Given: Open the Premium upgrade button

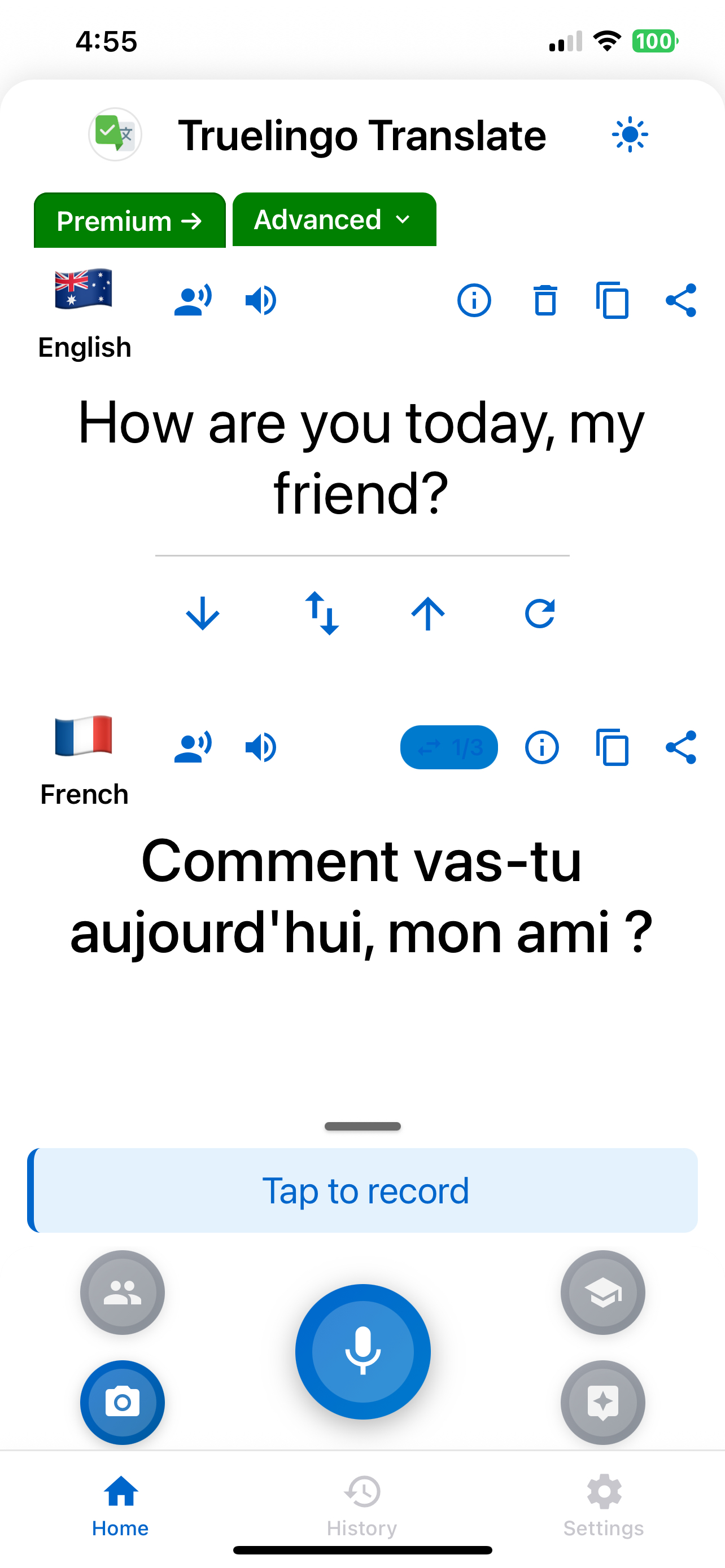Looking at the screenshot, I should pos(130,220).
